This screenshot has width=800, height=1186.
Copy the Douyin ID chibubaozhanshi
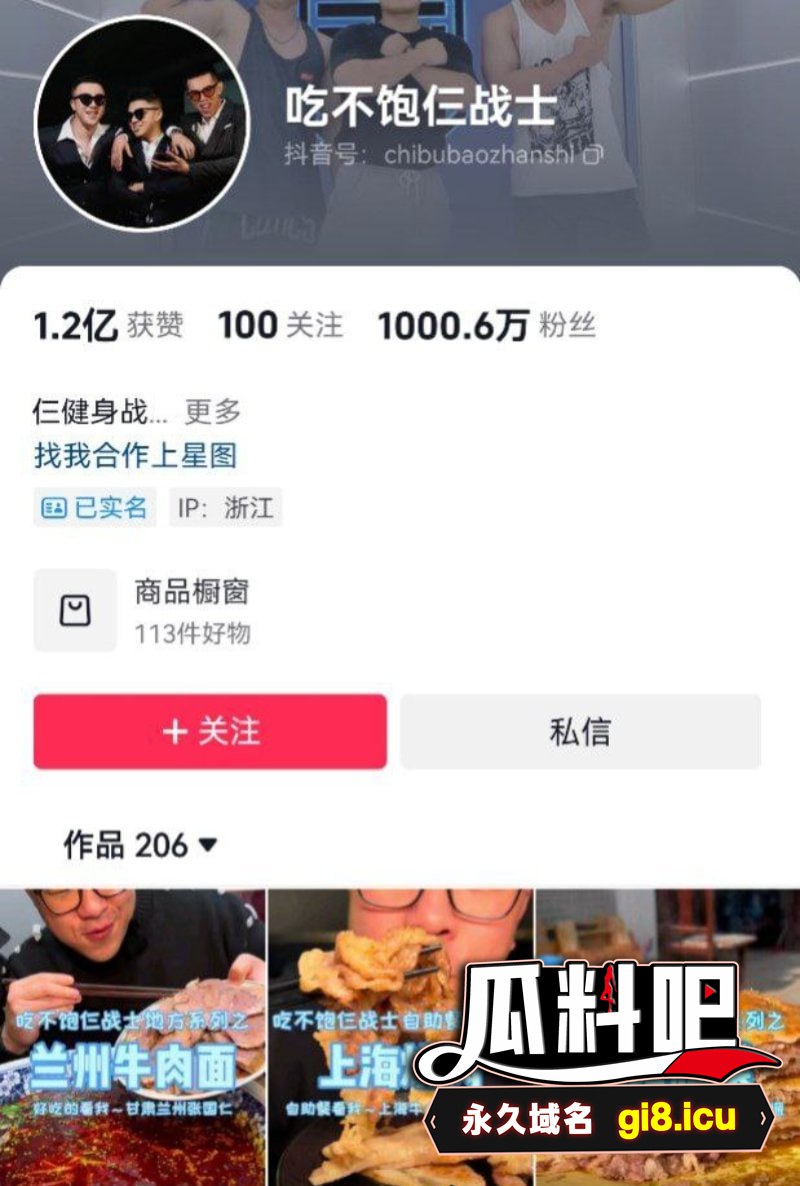(x=593, y=155)
